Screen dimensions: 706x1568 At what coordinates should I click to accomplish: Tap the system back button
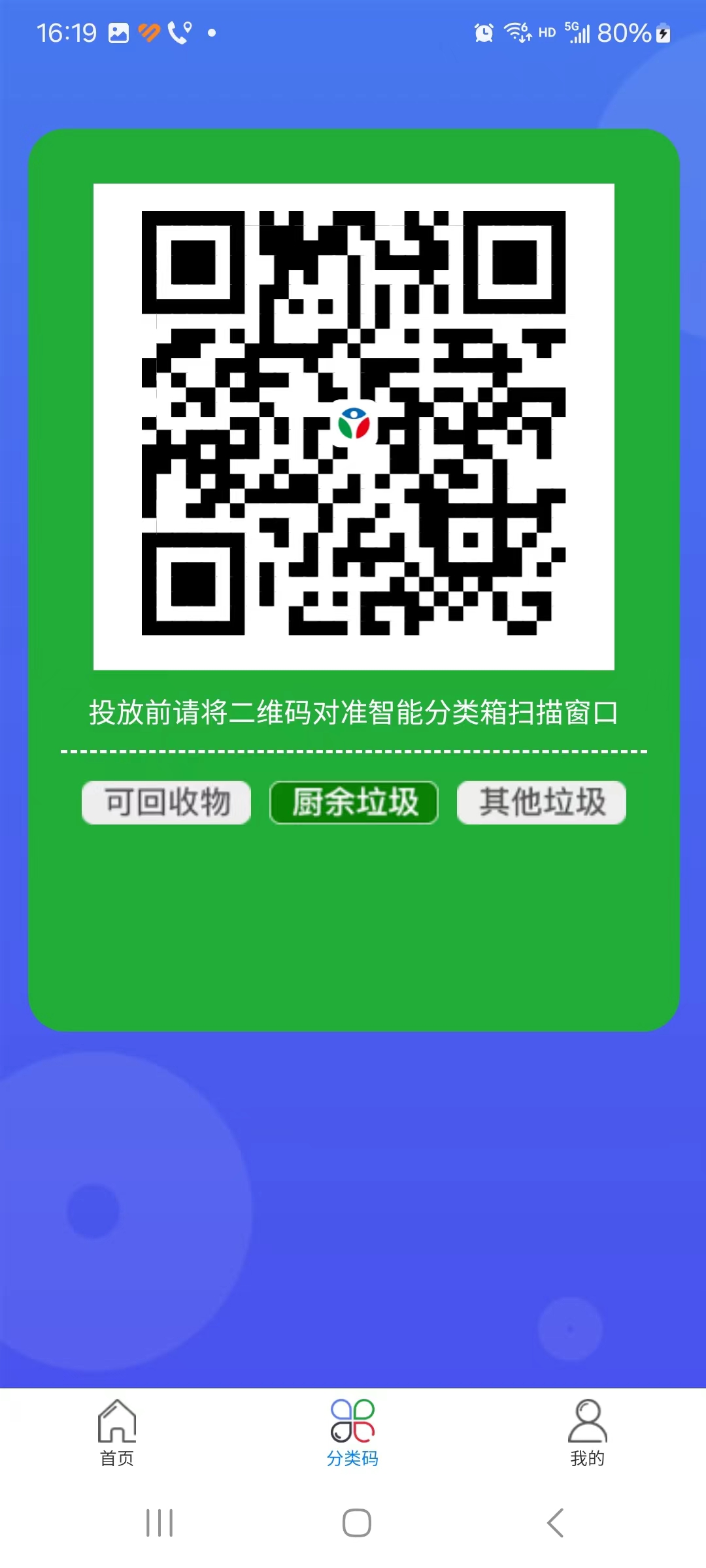[x=555, y=1523]
